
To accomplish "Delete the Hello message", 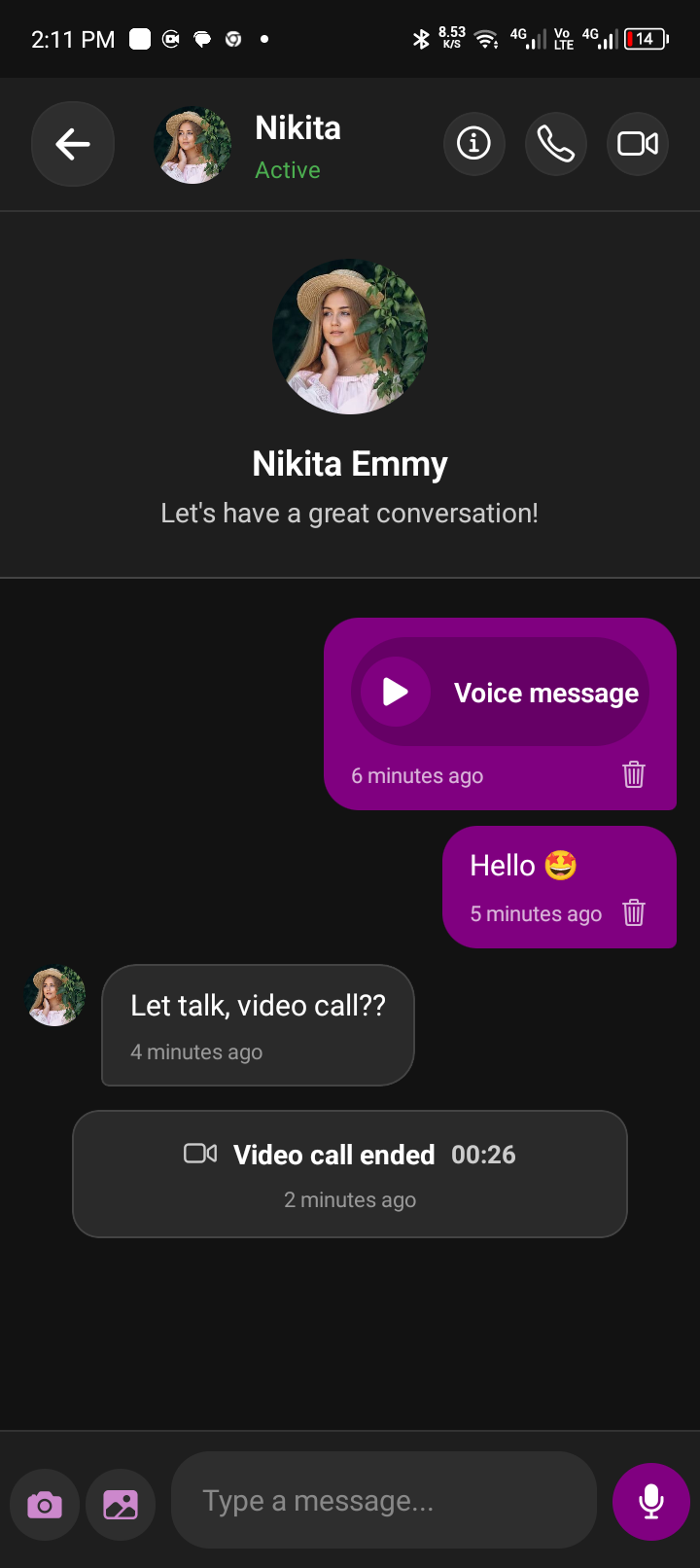I will click(x=634, y=912).
